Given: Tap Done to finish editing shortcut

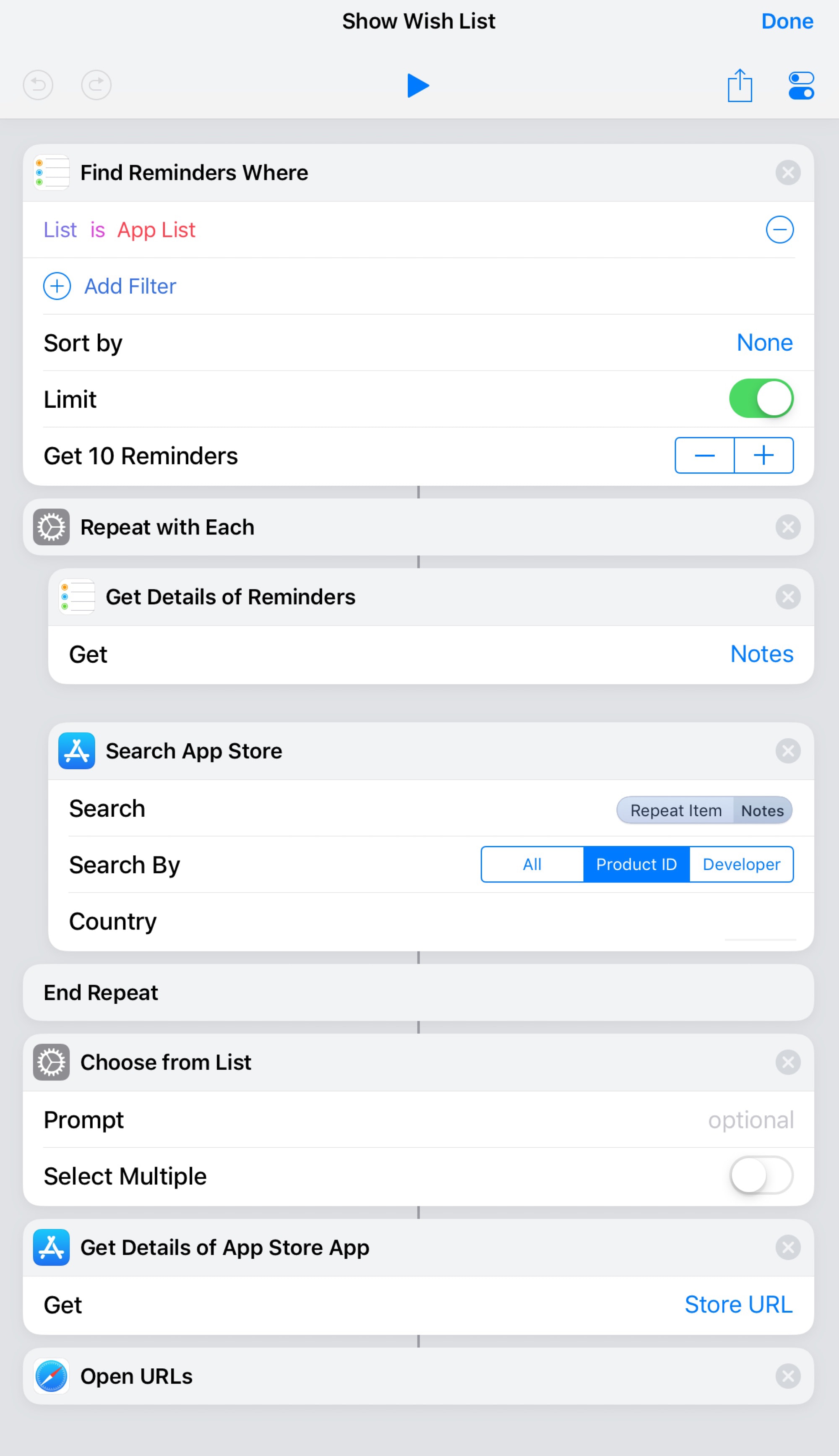Looking at the screenshot, I should click(x=787, y=21).
